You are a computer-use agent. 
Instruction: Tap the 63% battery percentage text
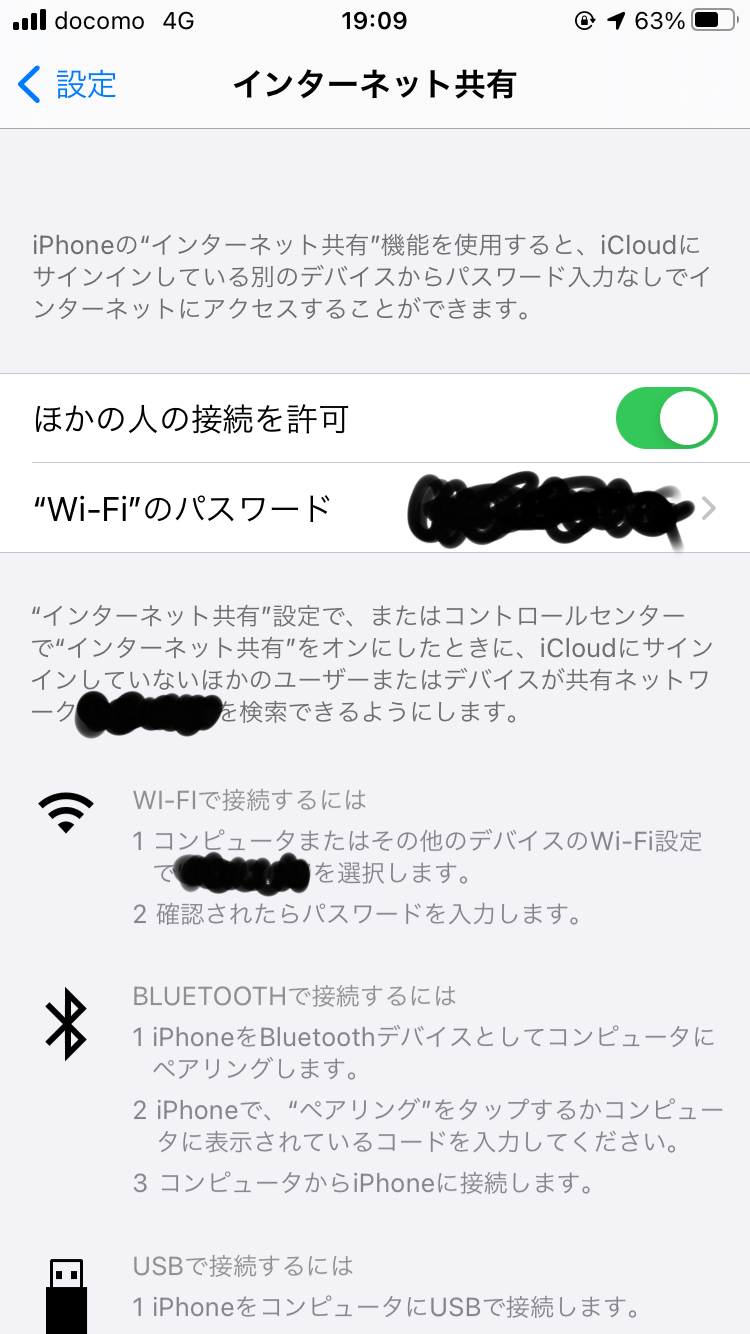[x=657, y=18]
